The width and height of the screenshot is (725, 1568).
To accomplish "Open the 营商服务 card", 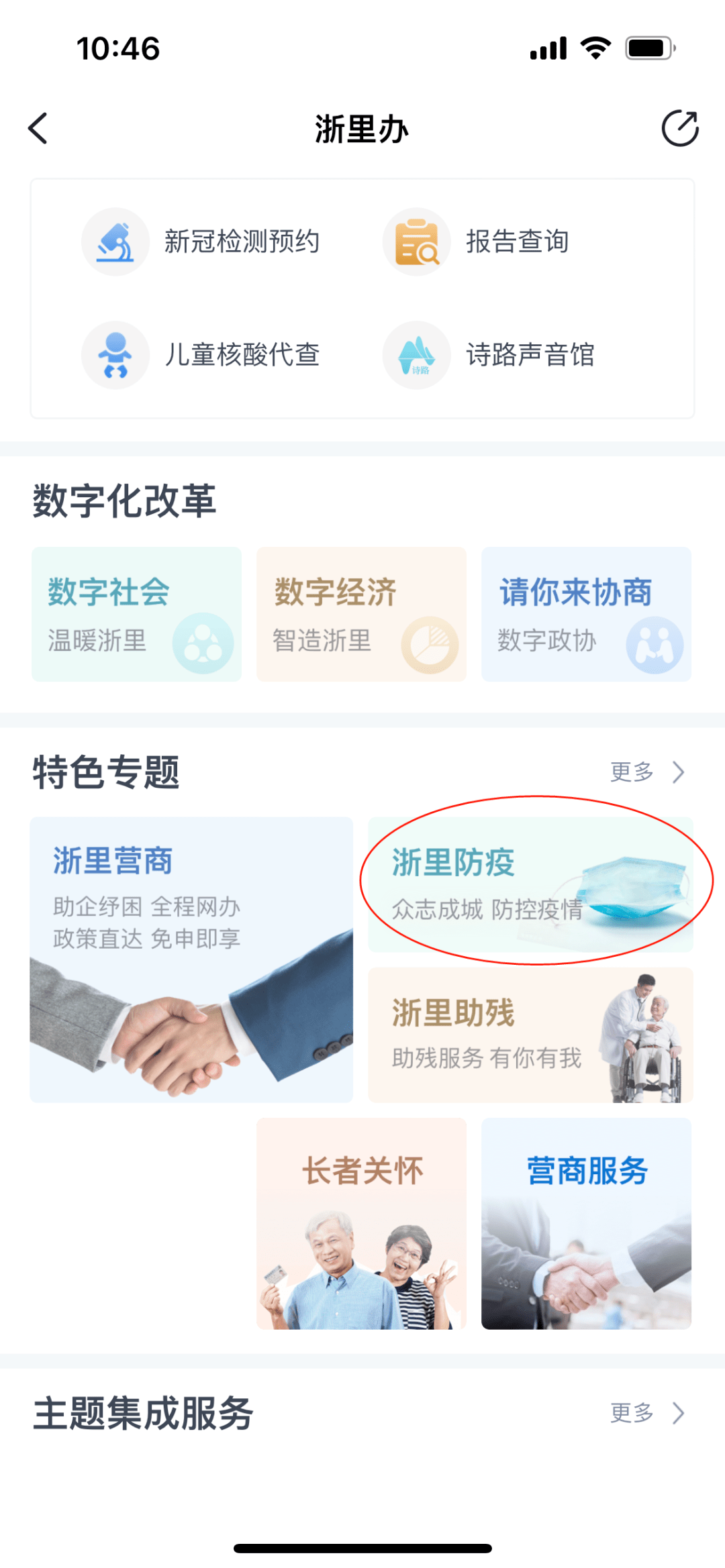I will (586, 1223).
